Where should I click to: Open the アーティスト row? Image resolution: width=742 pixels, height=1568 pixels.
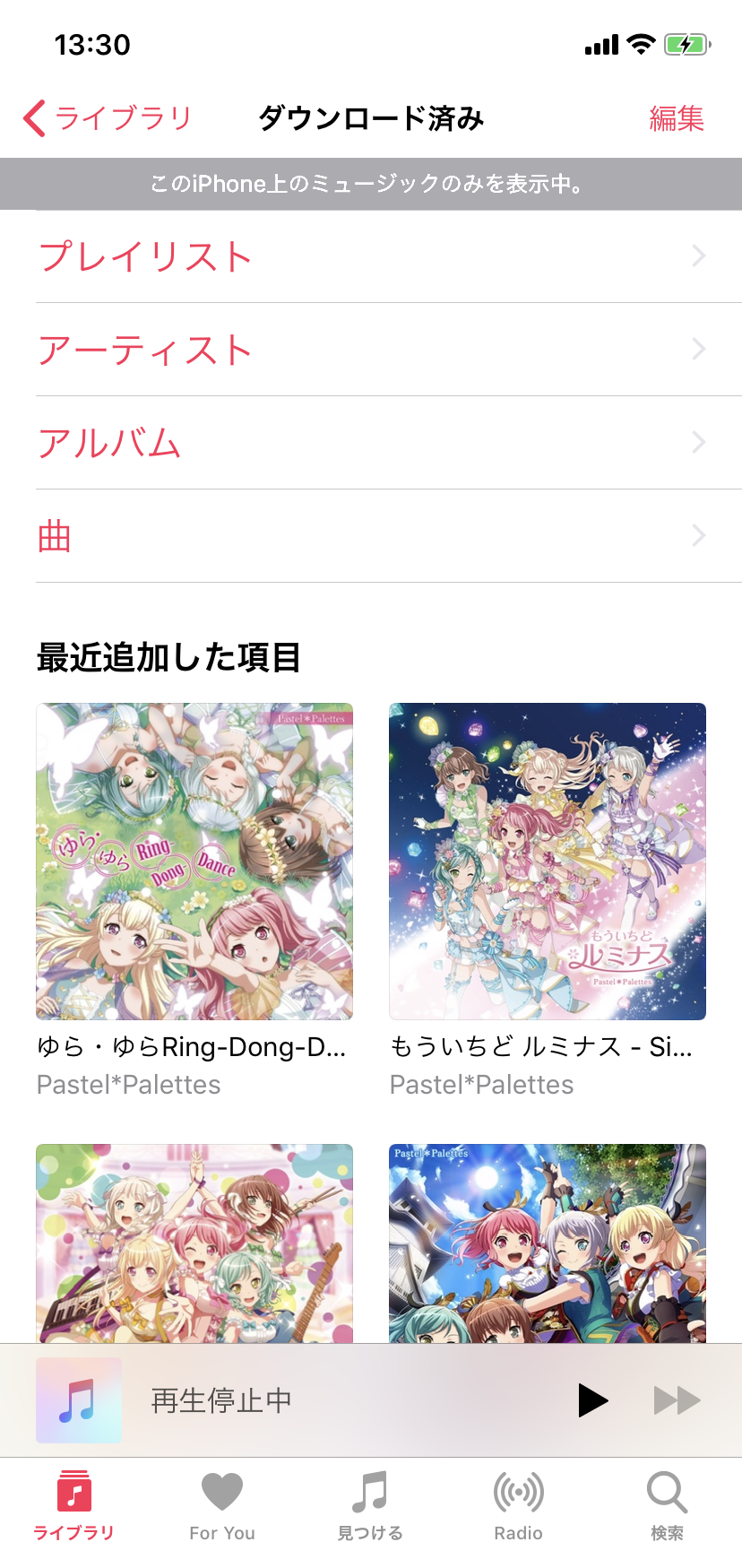pos(371,351)
